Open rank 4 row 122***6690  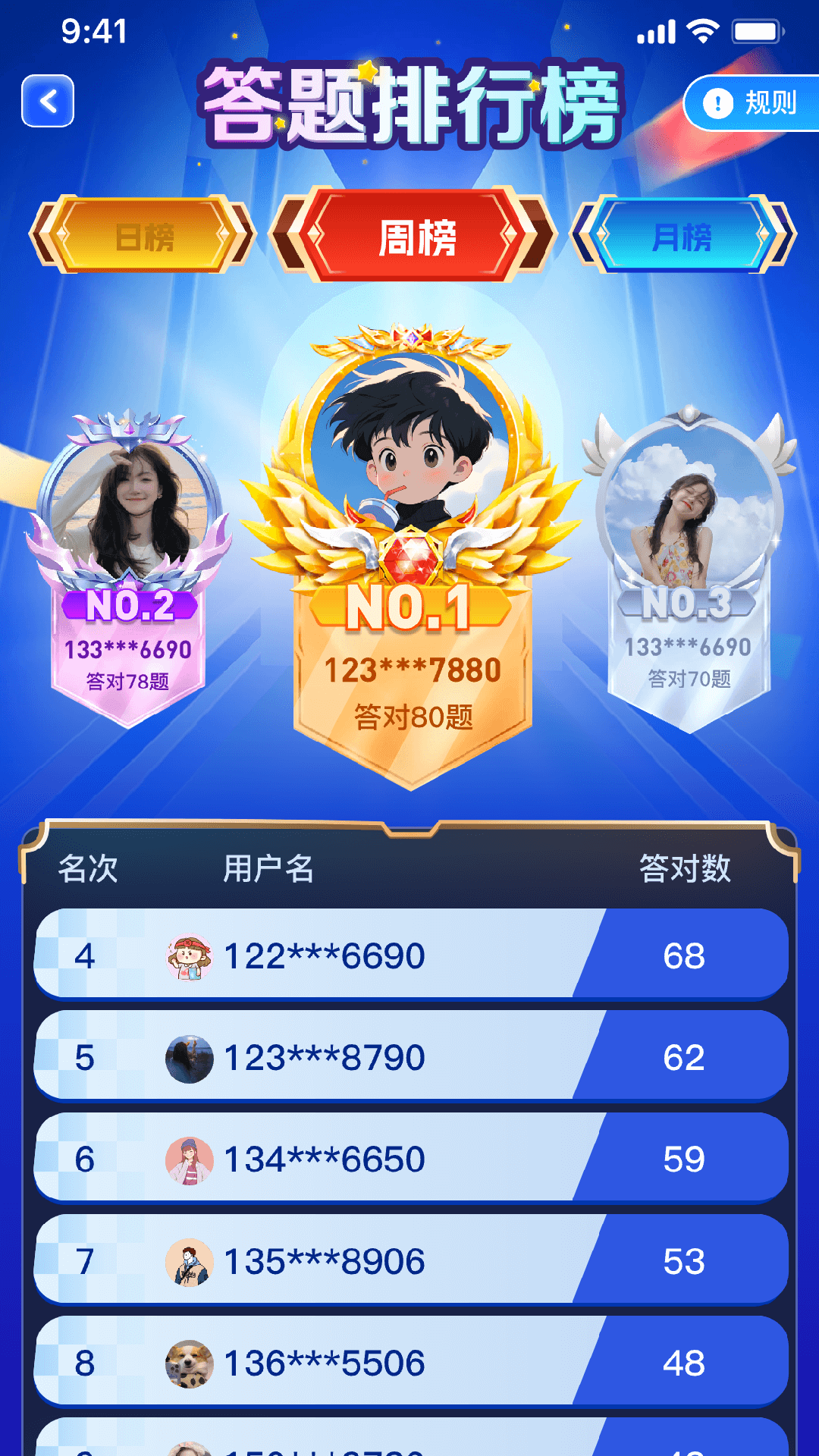[411, 955]
